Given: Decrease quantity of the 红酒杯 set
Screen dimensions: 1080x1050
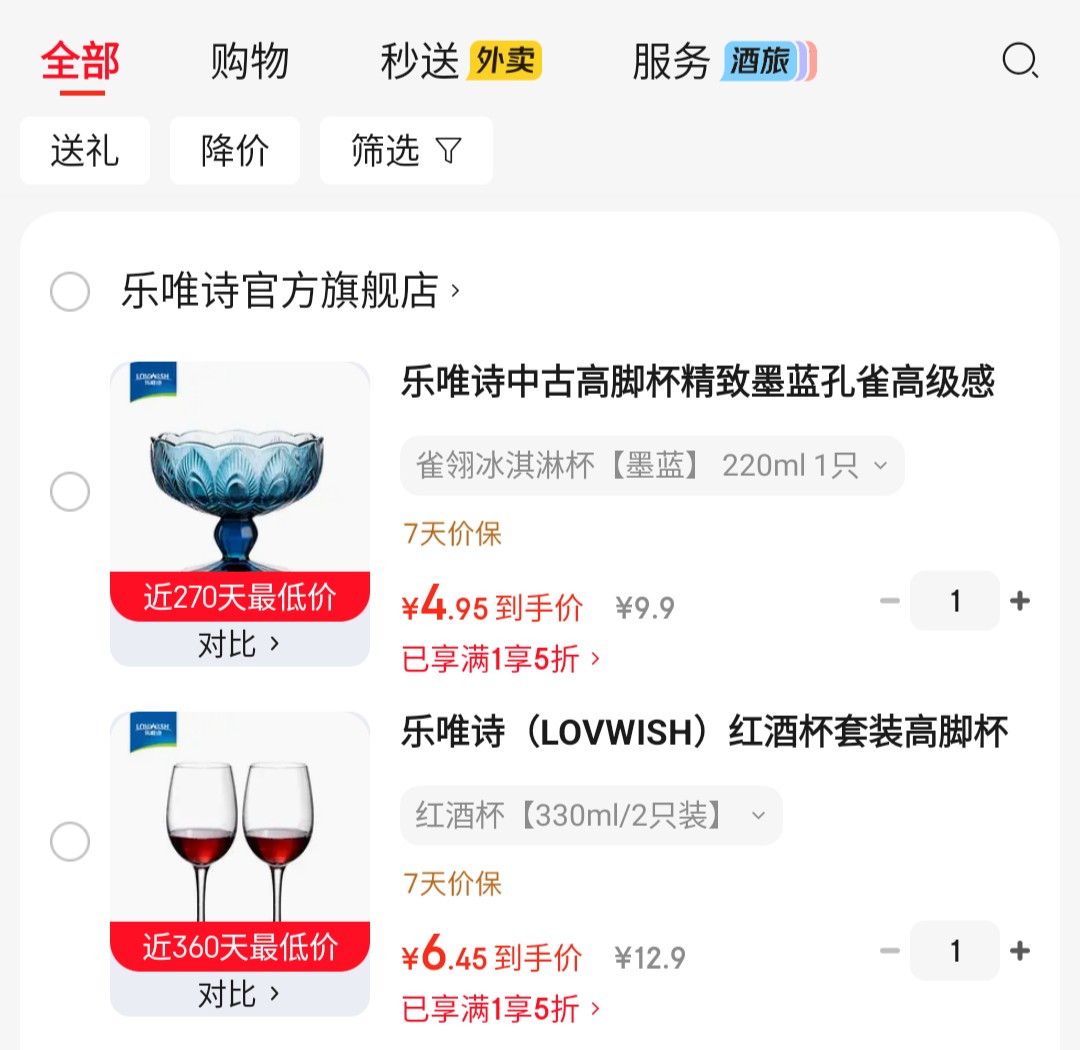Looking at the screenshot, I should click(x=889, y=951).
